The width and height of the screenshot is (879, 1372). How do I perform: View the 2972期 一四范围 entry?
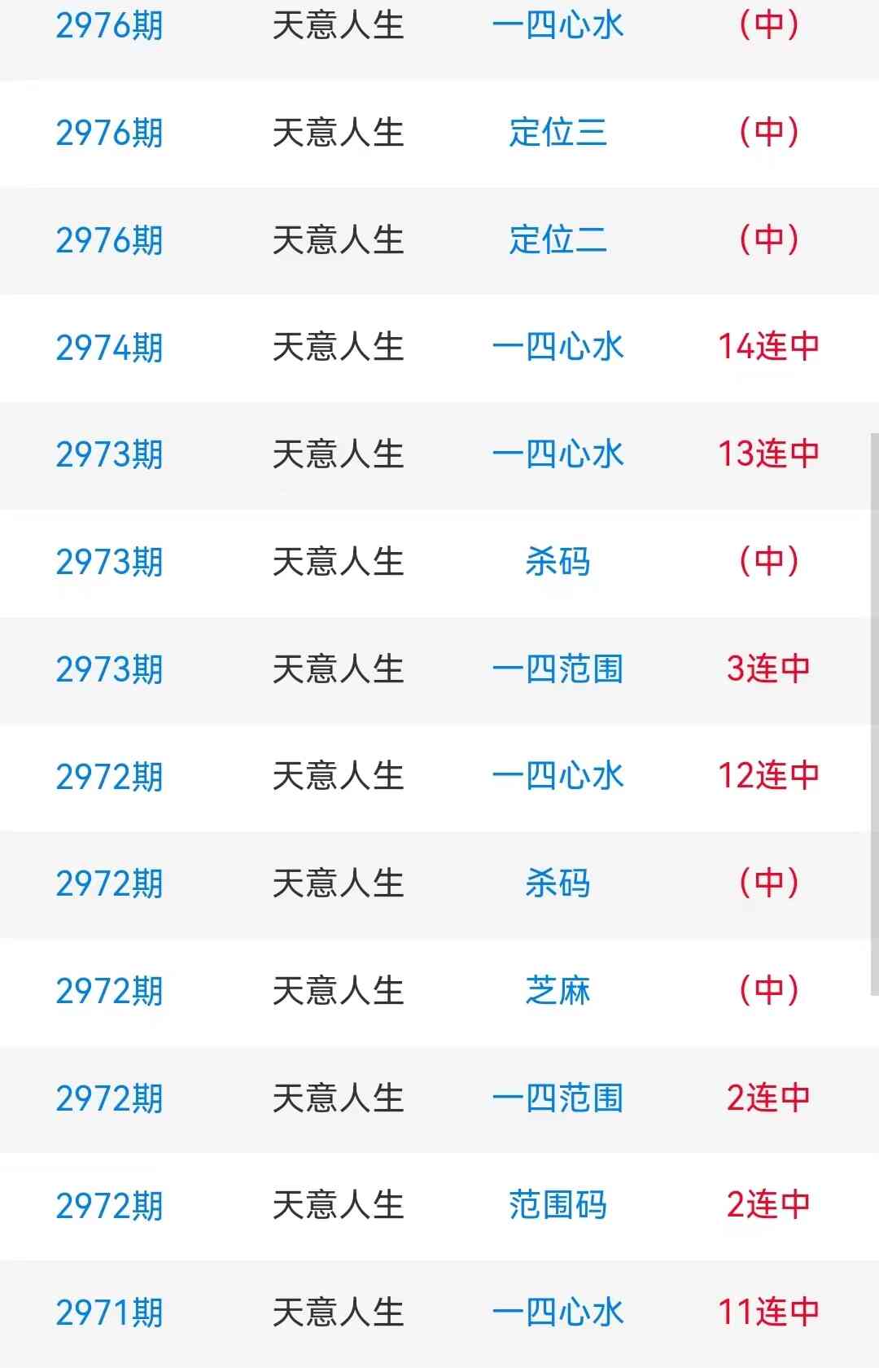558,1098
